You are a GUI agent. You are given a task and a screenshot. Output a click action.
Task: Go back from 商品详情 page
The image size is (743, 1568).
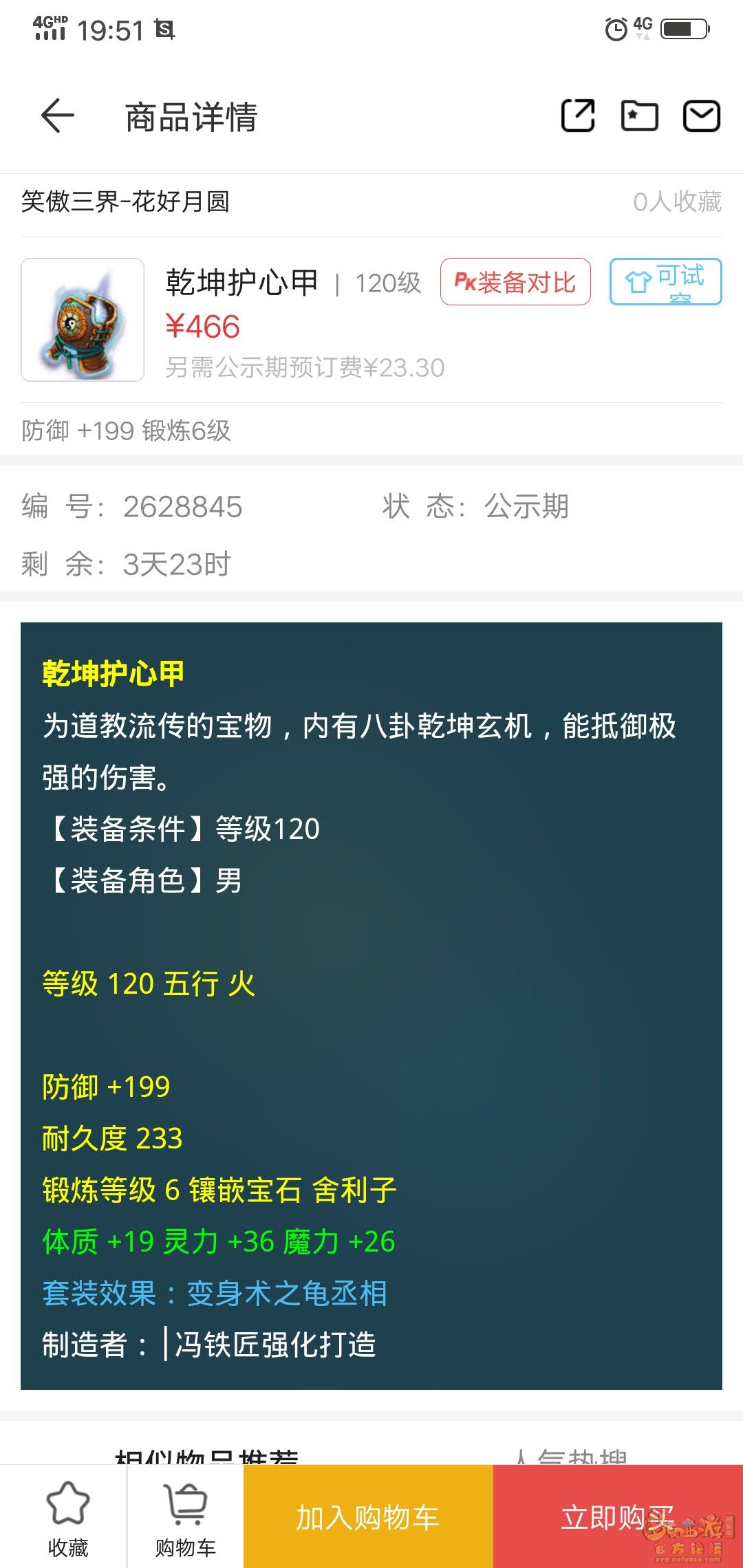pos(58,116)
